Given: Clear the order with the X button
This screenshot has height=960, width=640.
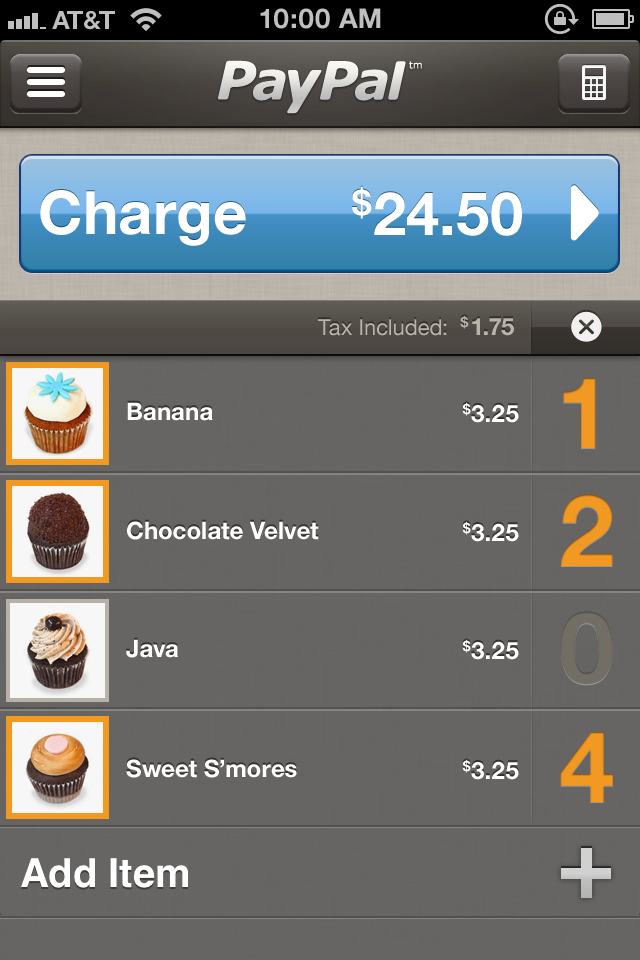Looking at the screenshot, I should coord(586,326).
